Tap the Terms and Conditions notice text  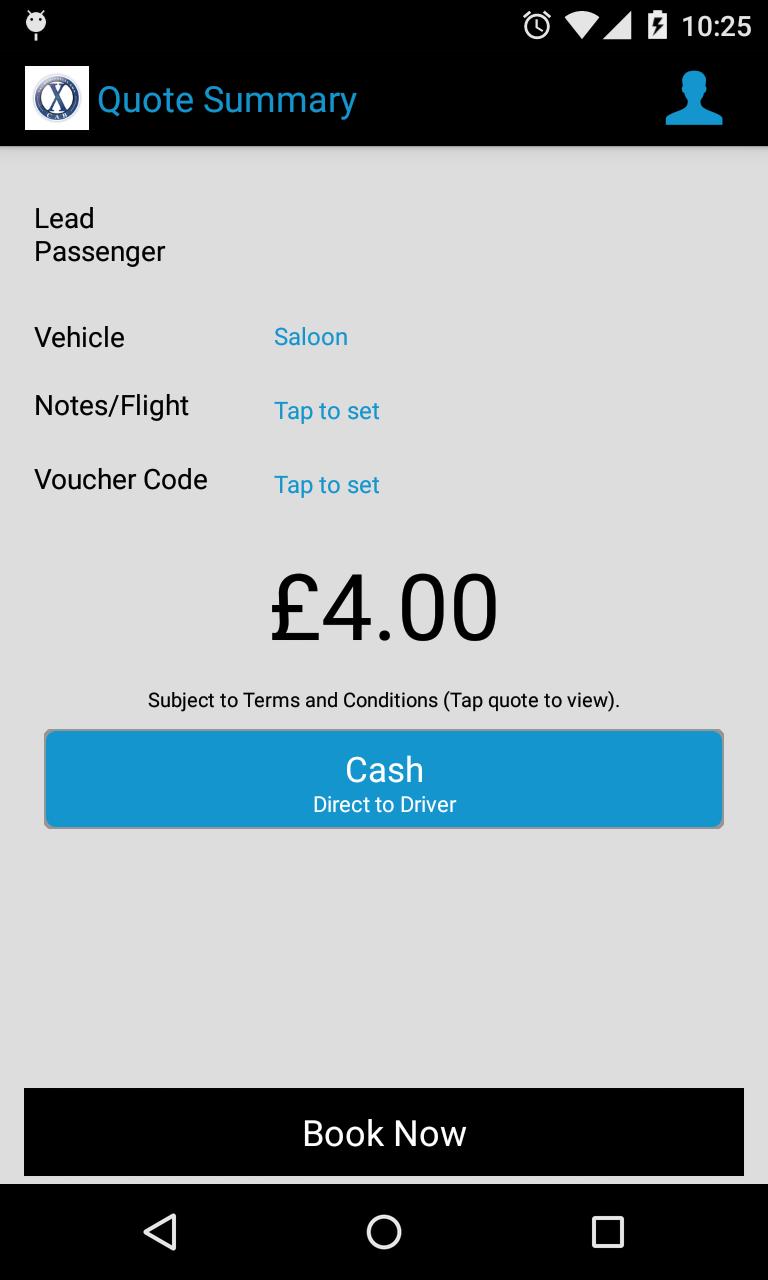click(x=383, y=700)
